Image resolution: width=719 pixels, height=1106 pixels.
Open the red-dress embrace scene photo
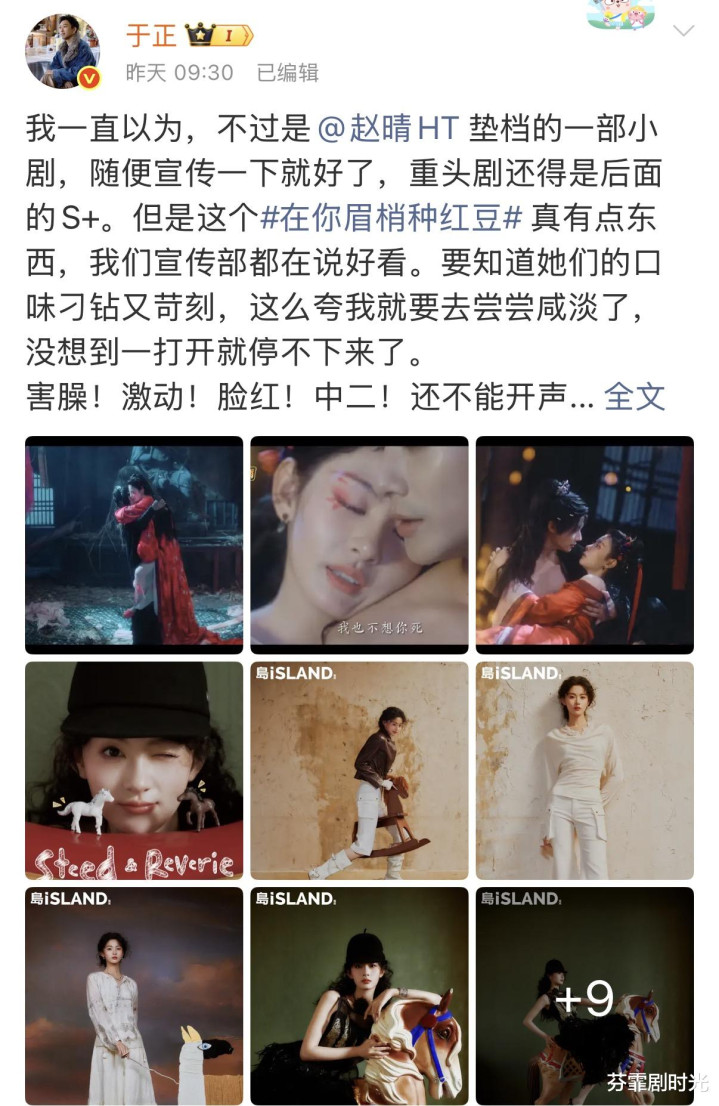[x=134, y=545]
